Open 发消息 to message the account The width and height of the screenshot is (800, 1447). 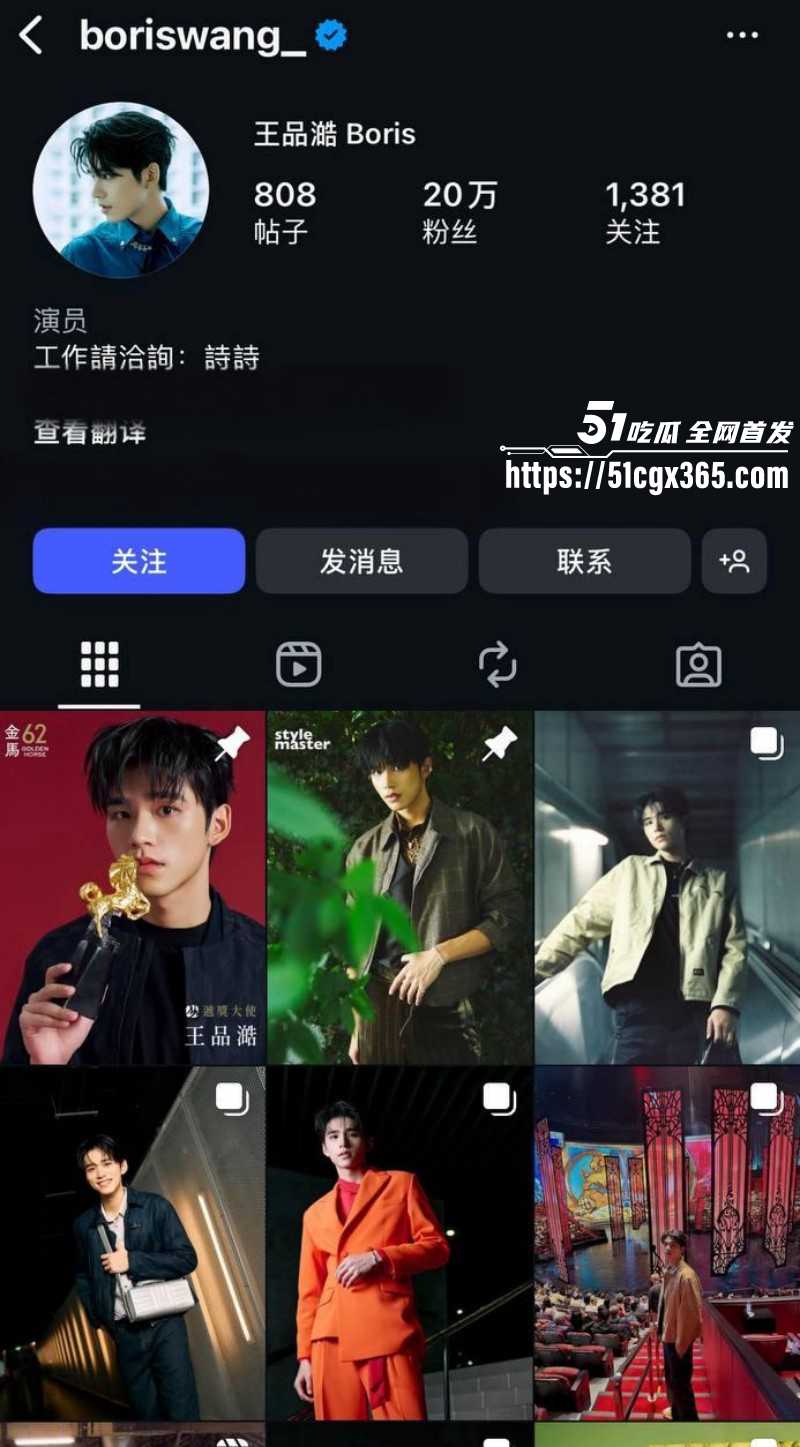pos(362,561)
